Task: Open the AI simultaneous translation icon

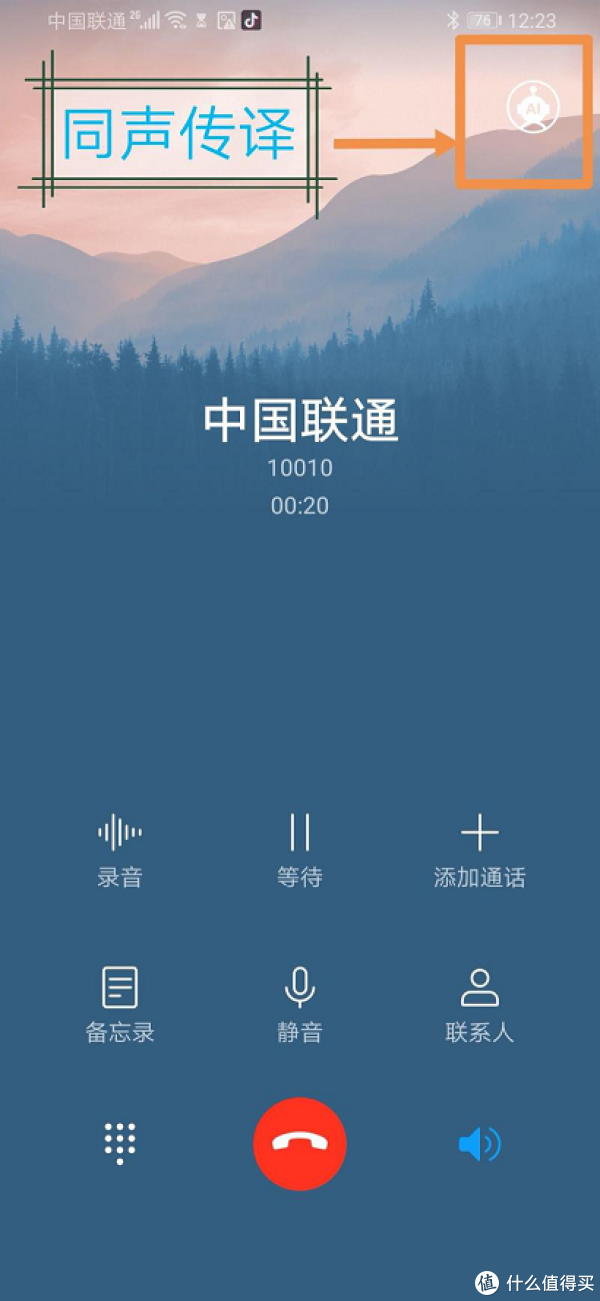Action: click(x=532, y=106)
